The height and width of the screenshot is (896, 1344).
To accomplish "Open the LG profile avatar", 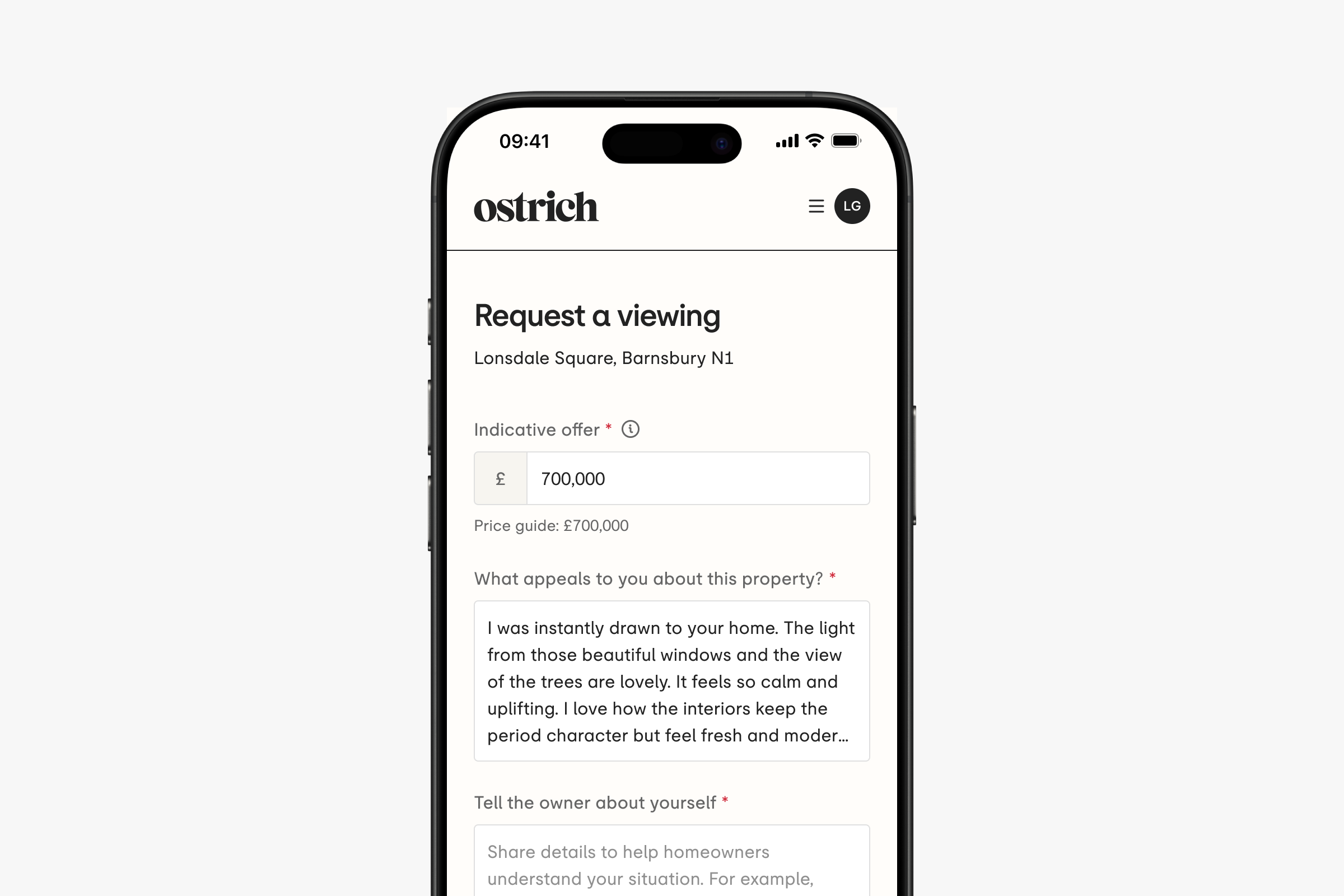I will point(851,206).
